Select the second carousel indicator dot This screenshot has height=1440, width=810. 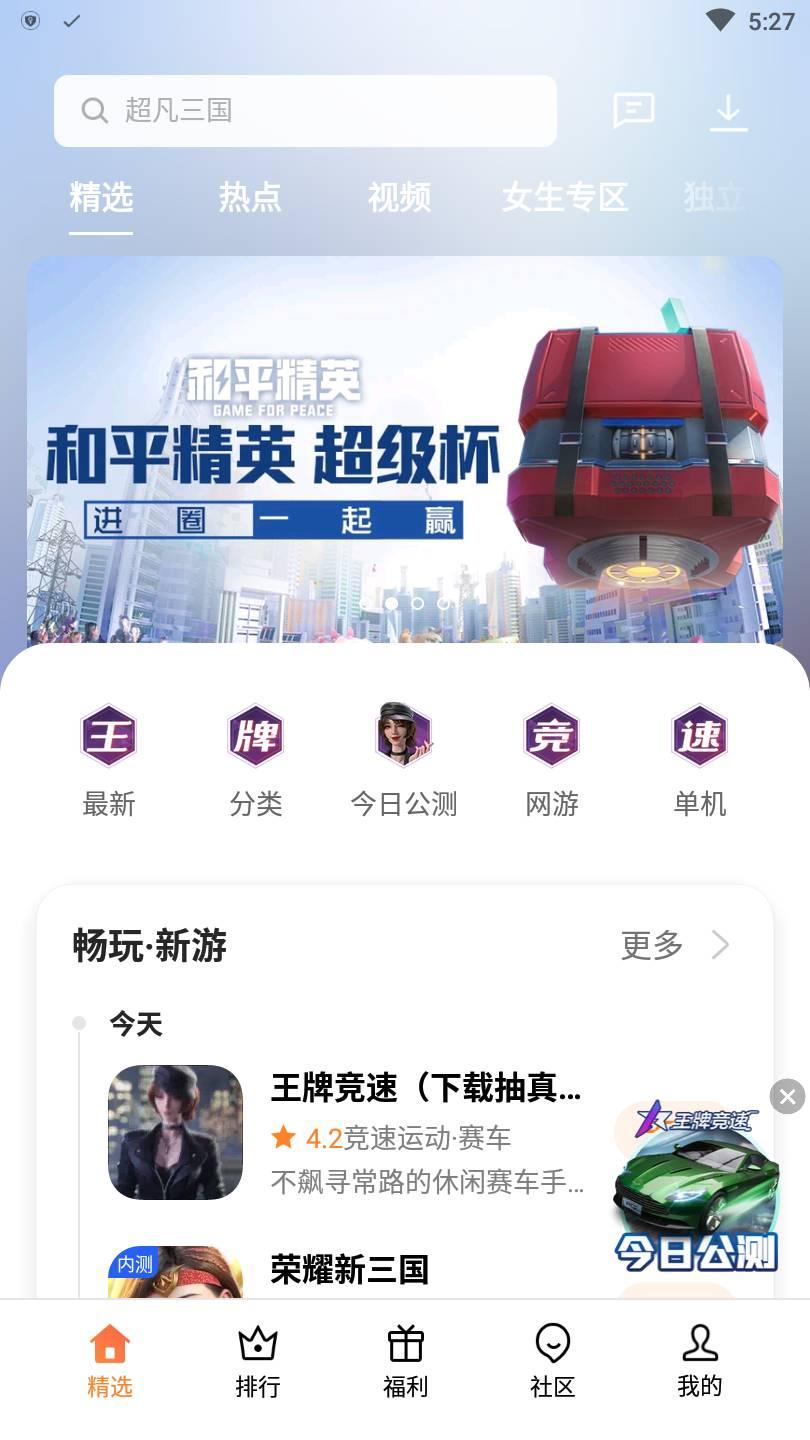[420, 604]
